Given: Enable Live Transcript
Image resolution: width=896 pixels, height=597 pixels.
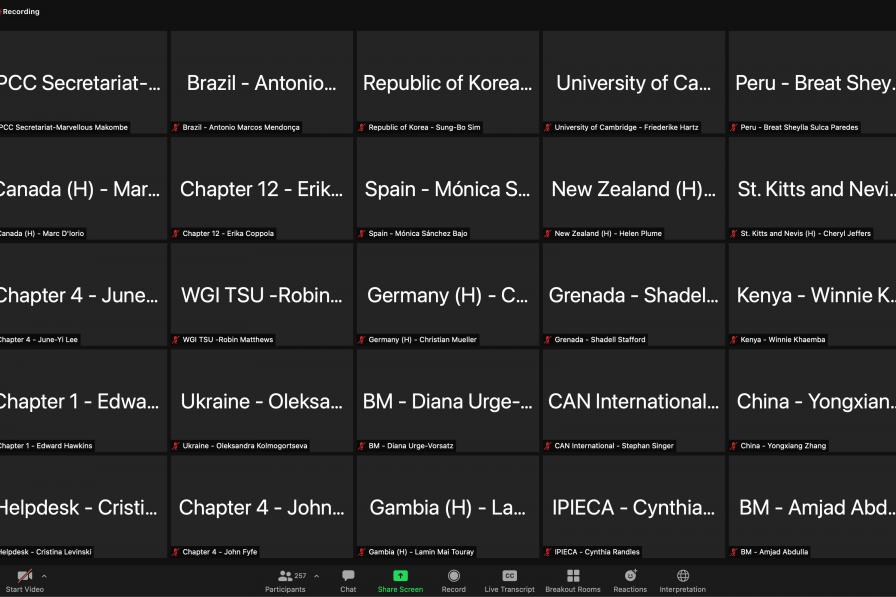Looking at the screenshot, I should coord(509,580).
